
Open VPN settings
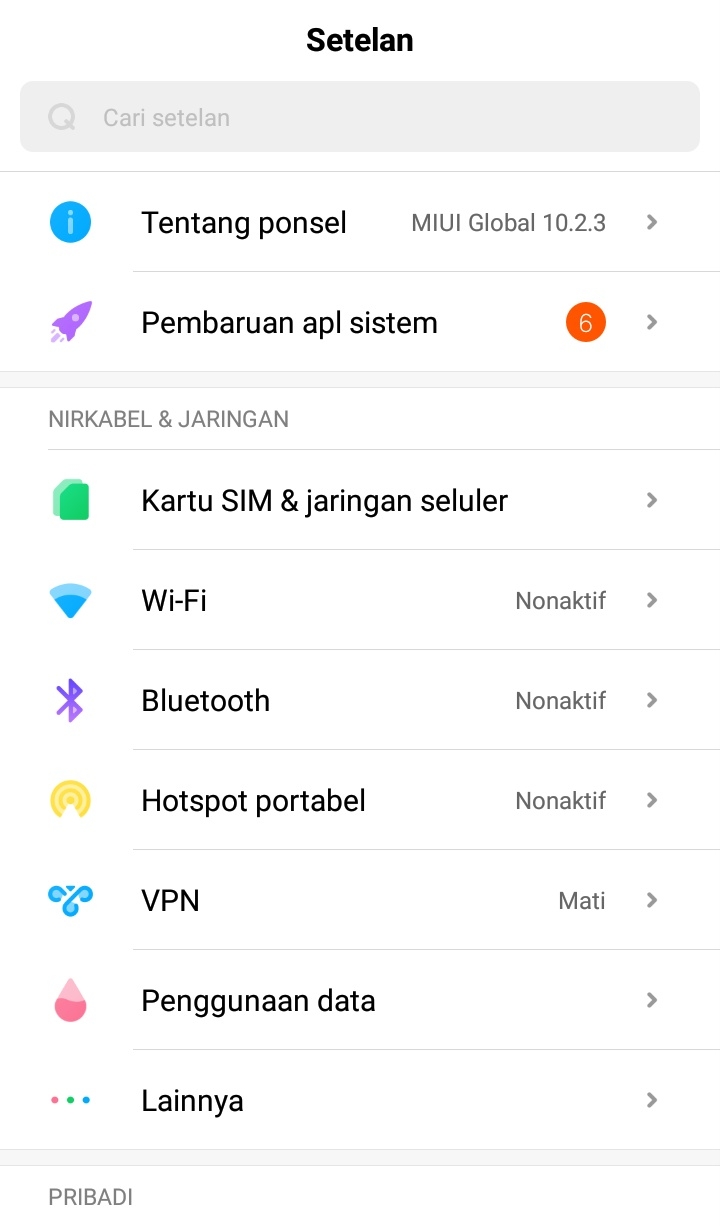360,900
